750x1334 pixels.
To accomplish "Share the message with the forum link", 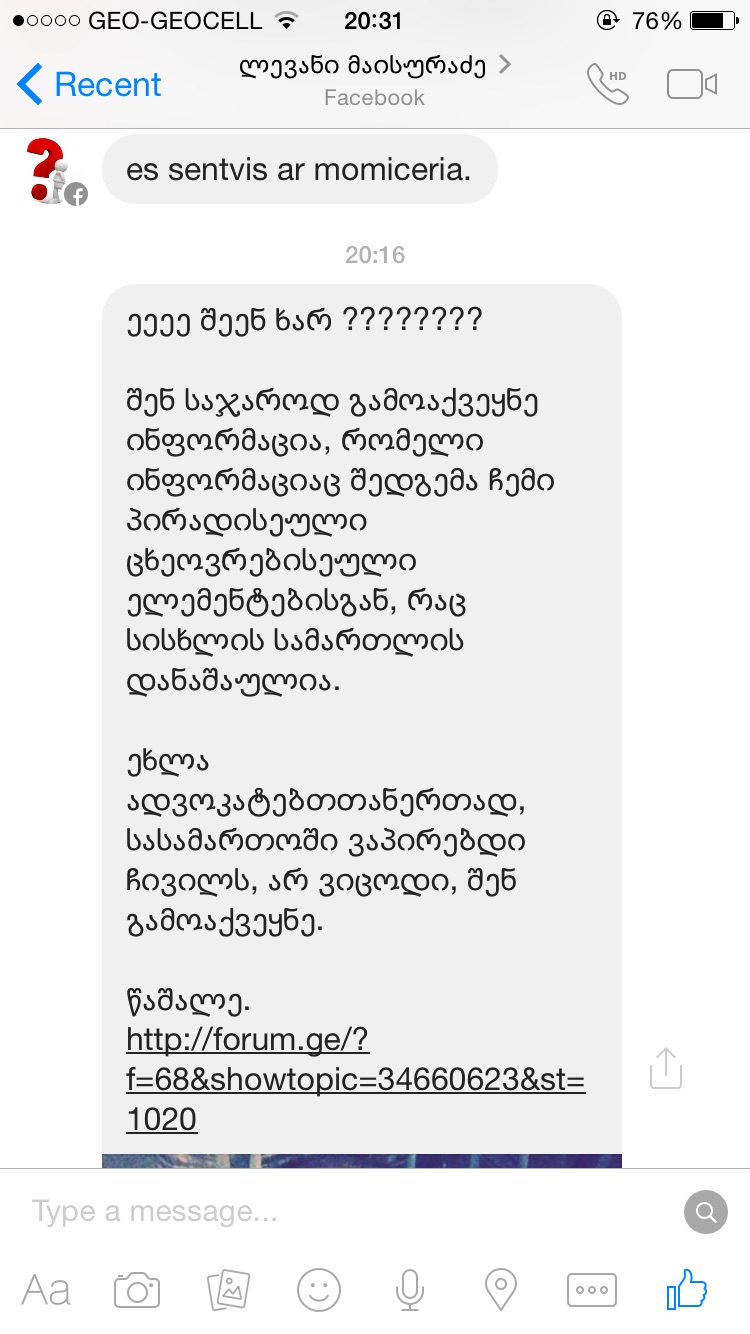I will (666, 1068).
